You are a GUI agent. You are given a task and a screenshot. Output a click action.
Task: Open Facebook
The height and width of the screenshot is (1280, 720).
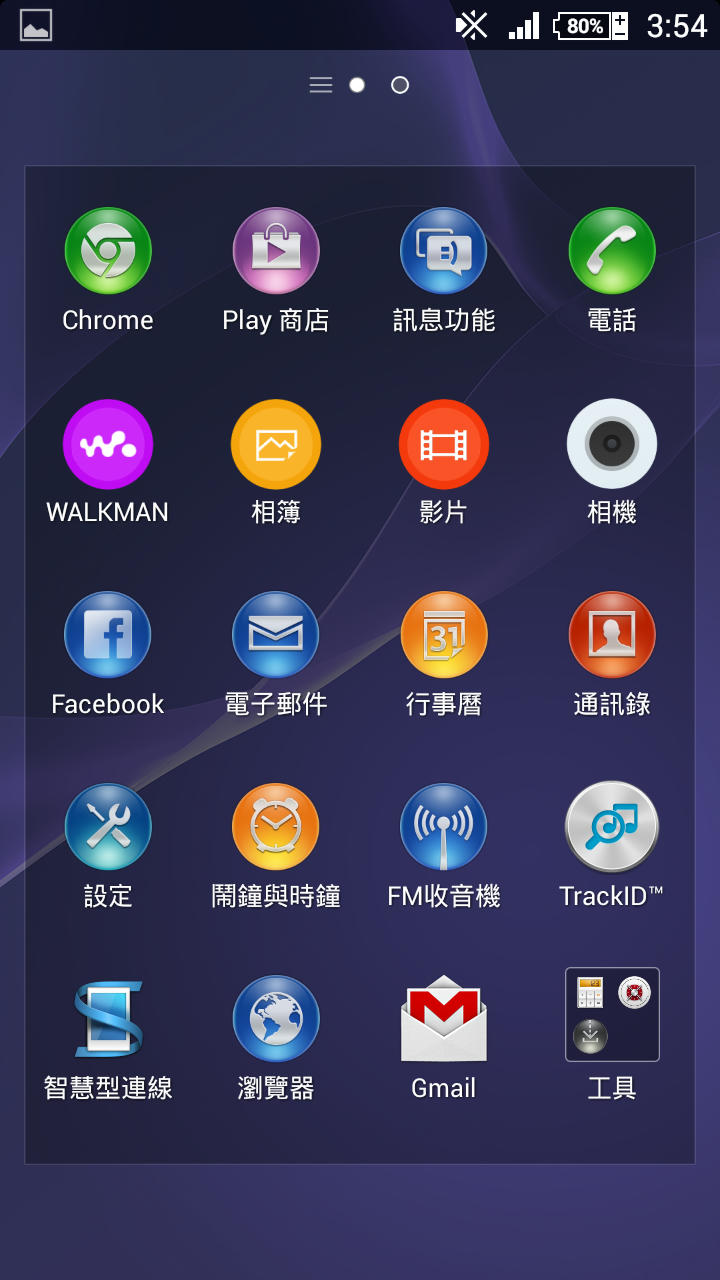click(108, 635)
